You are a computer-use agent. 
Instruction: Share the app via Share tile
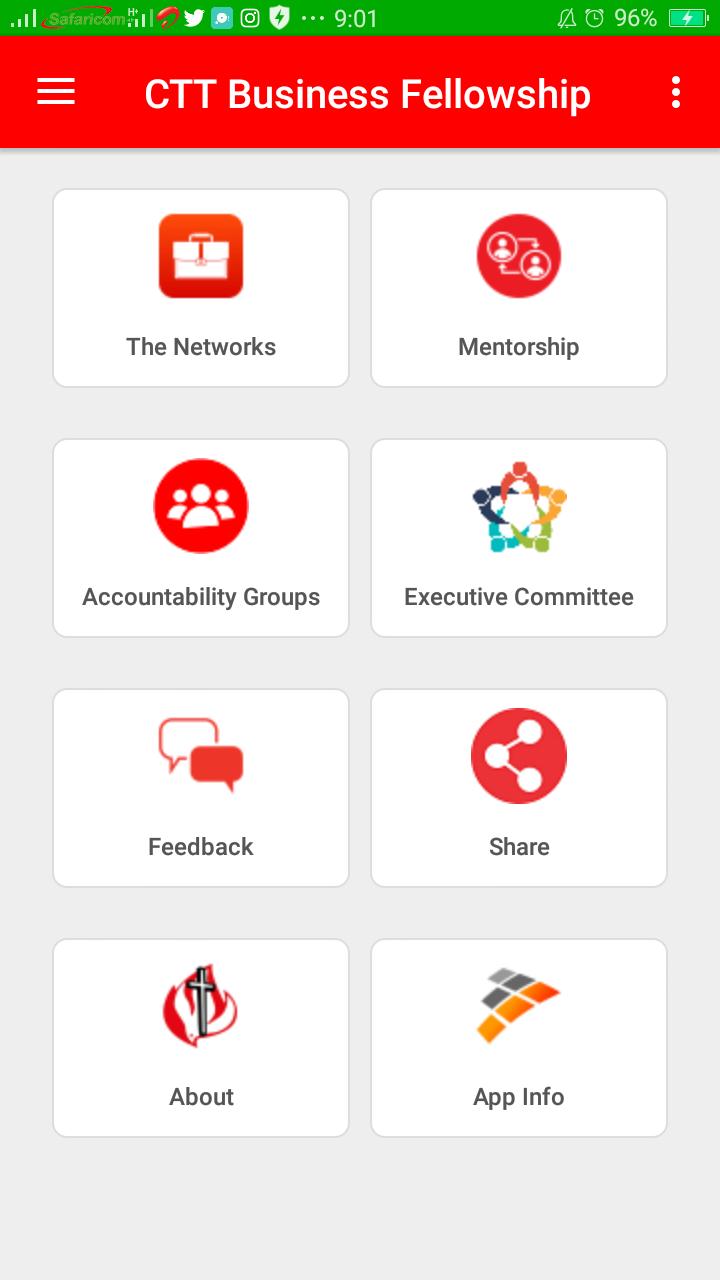point(519,788)
